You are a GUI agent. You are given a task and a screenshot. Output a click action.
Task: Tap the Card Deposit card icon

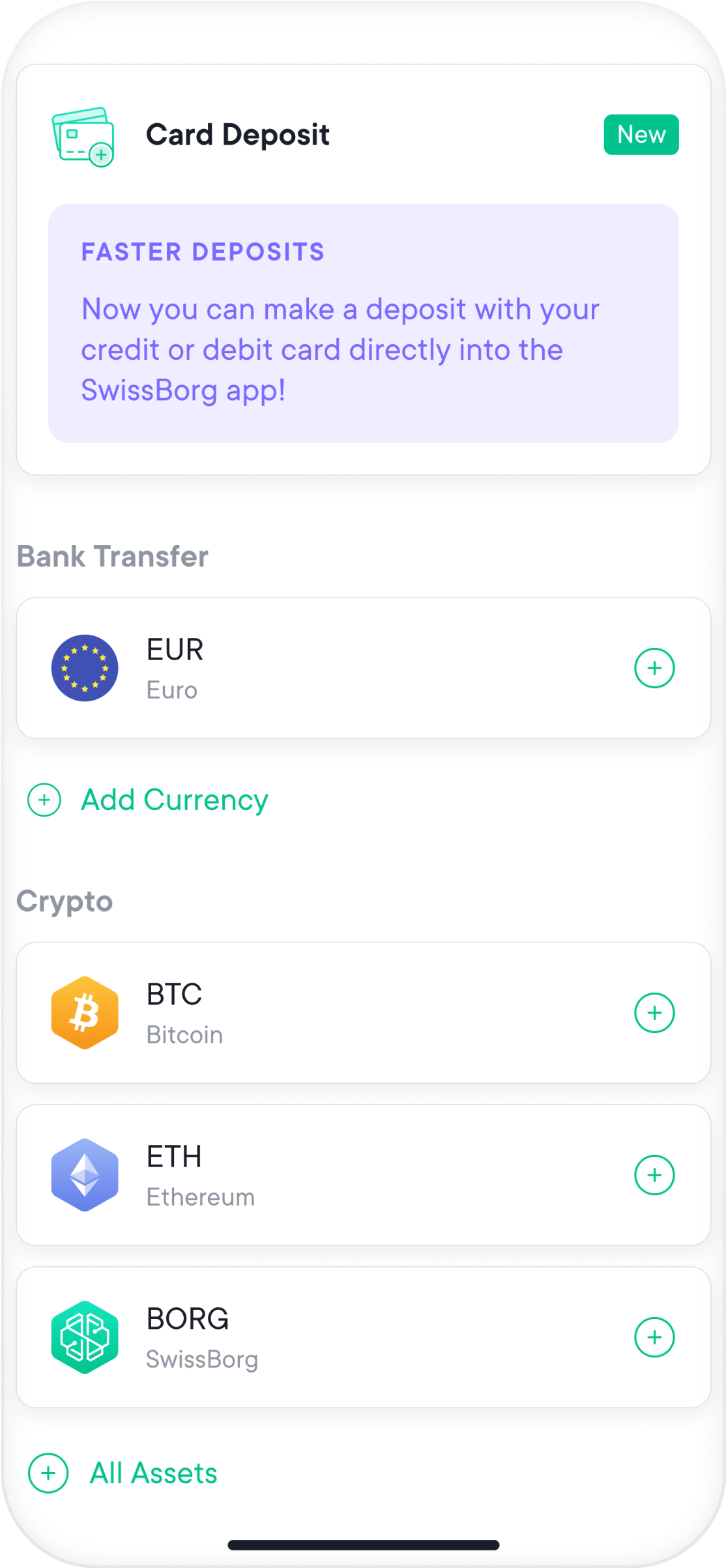[x=82, y=135]
